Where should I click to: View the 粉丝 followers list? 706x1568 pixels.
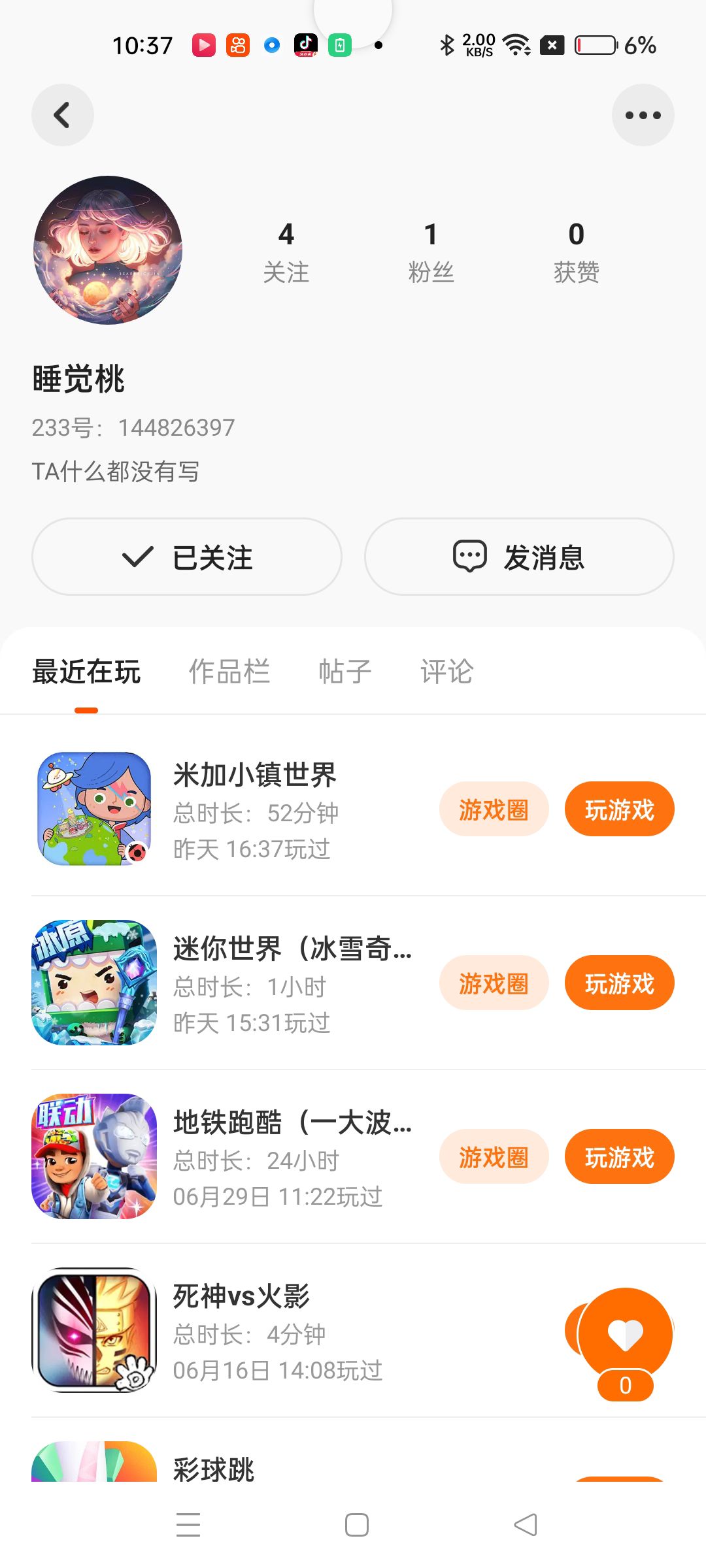tap(431, 252)
